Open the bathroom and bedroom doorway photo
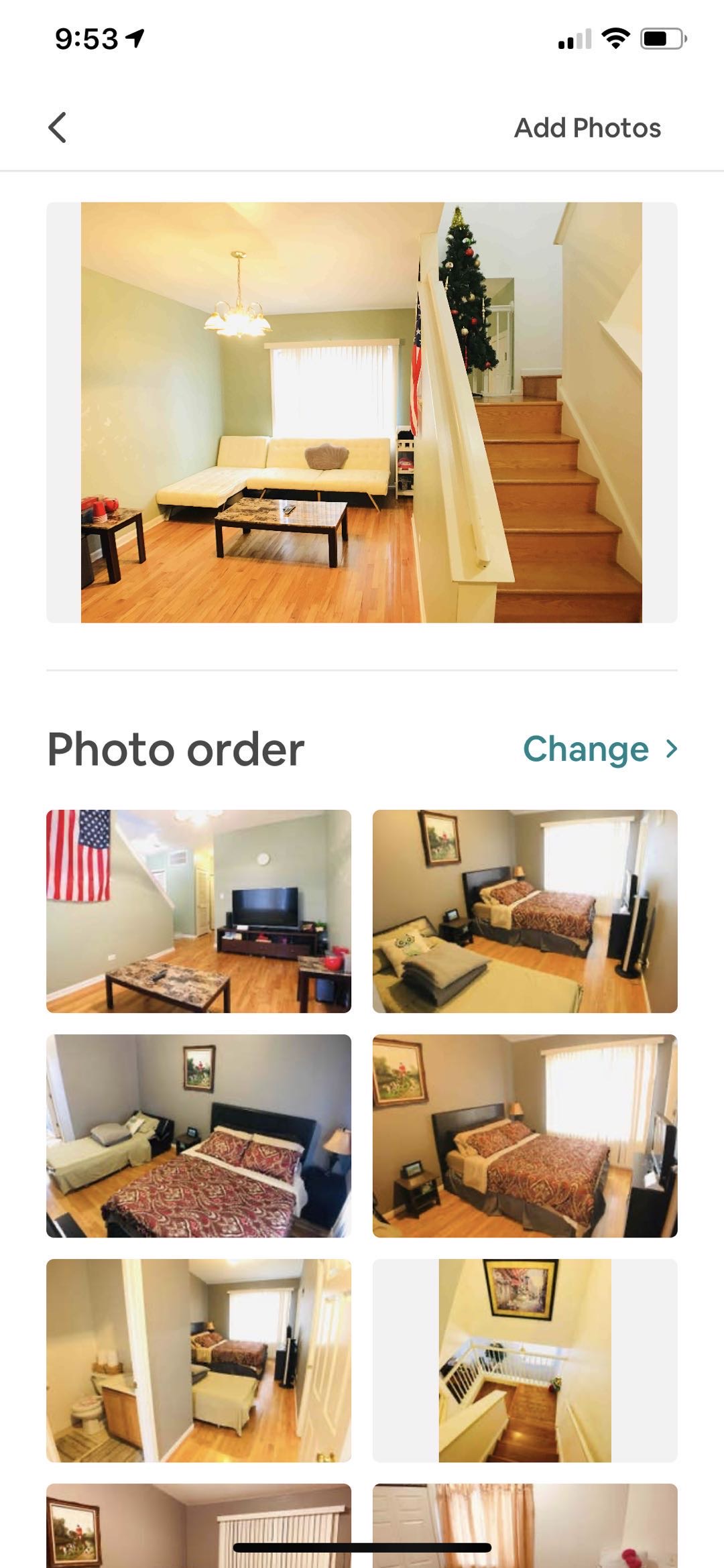Image resolution: width=724 pixels, height=1568 pixels. pos(198,1360)
